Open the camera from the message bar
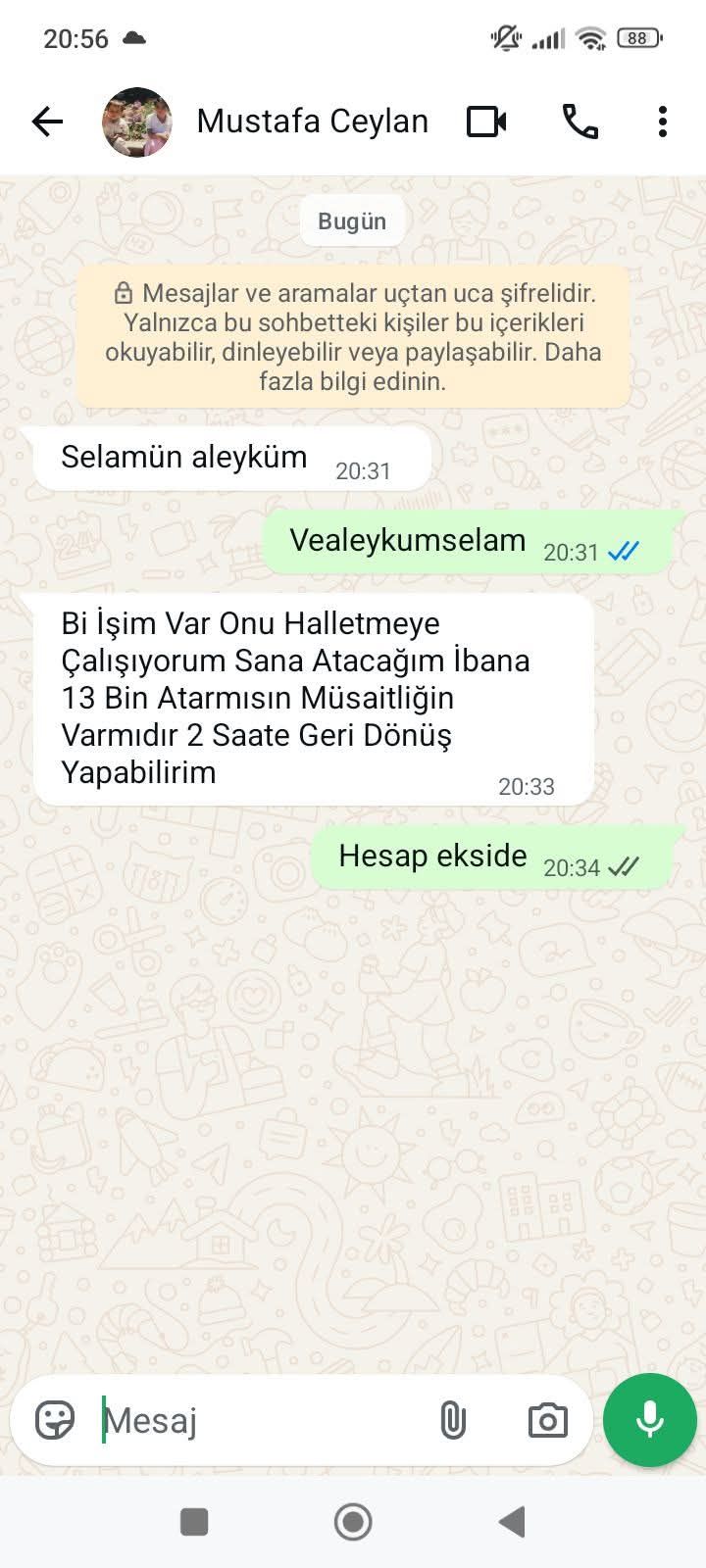The image size is (706, 1568). coord(547,1419)
